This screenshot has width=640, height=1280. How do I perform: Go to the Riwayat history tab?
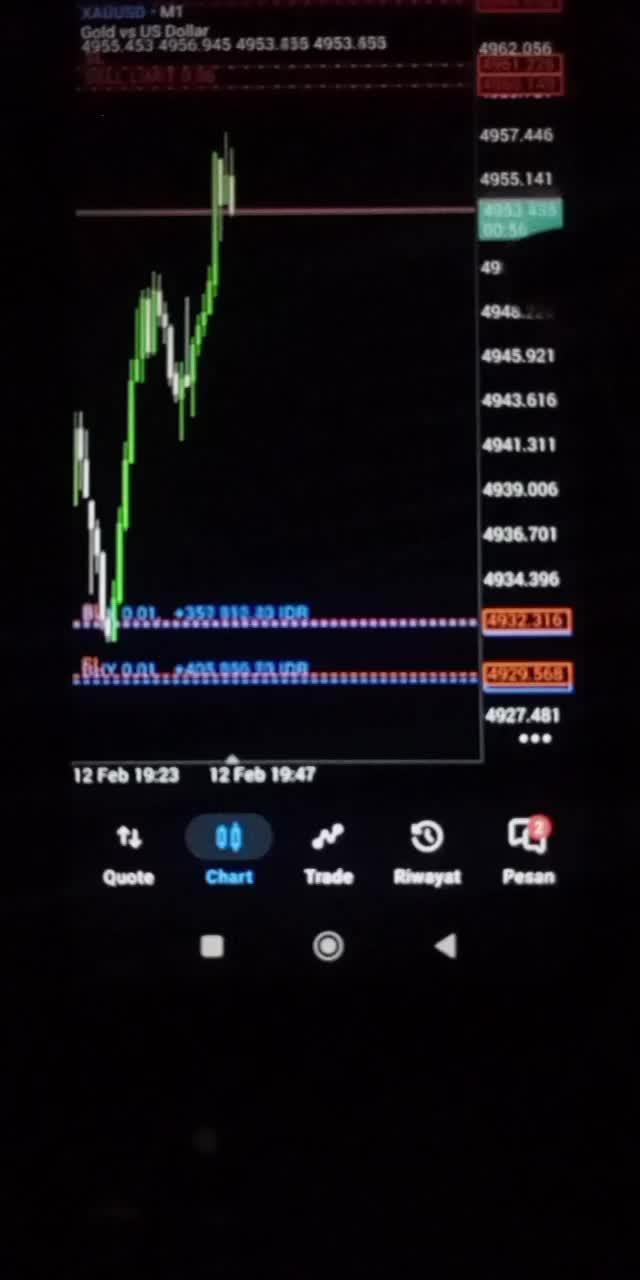point(427,853)
